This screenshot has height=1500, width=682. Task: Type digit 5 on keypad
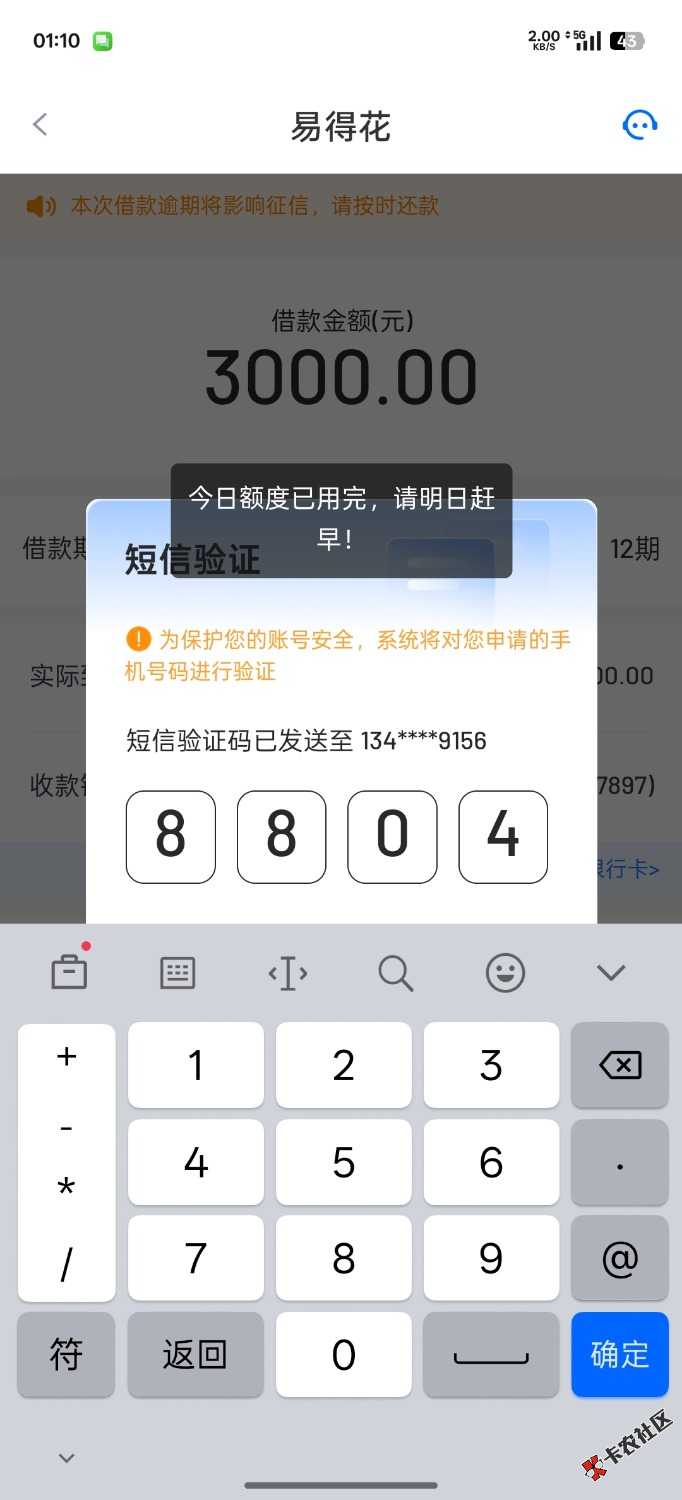click(343, 1162)
